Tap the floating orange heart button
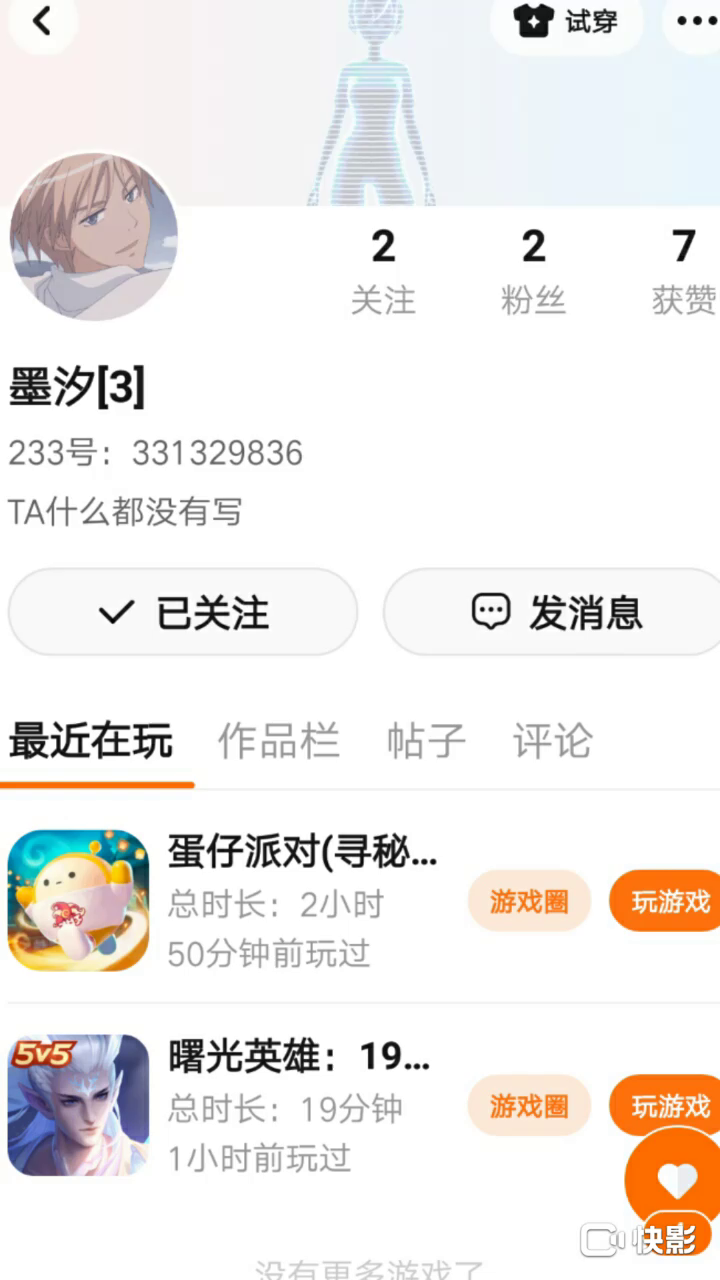The height and width of the screenshot is (1280, 720). (675, 1180)
